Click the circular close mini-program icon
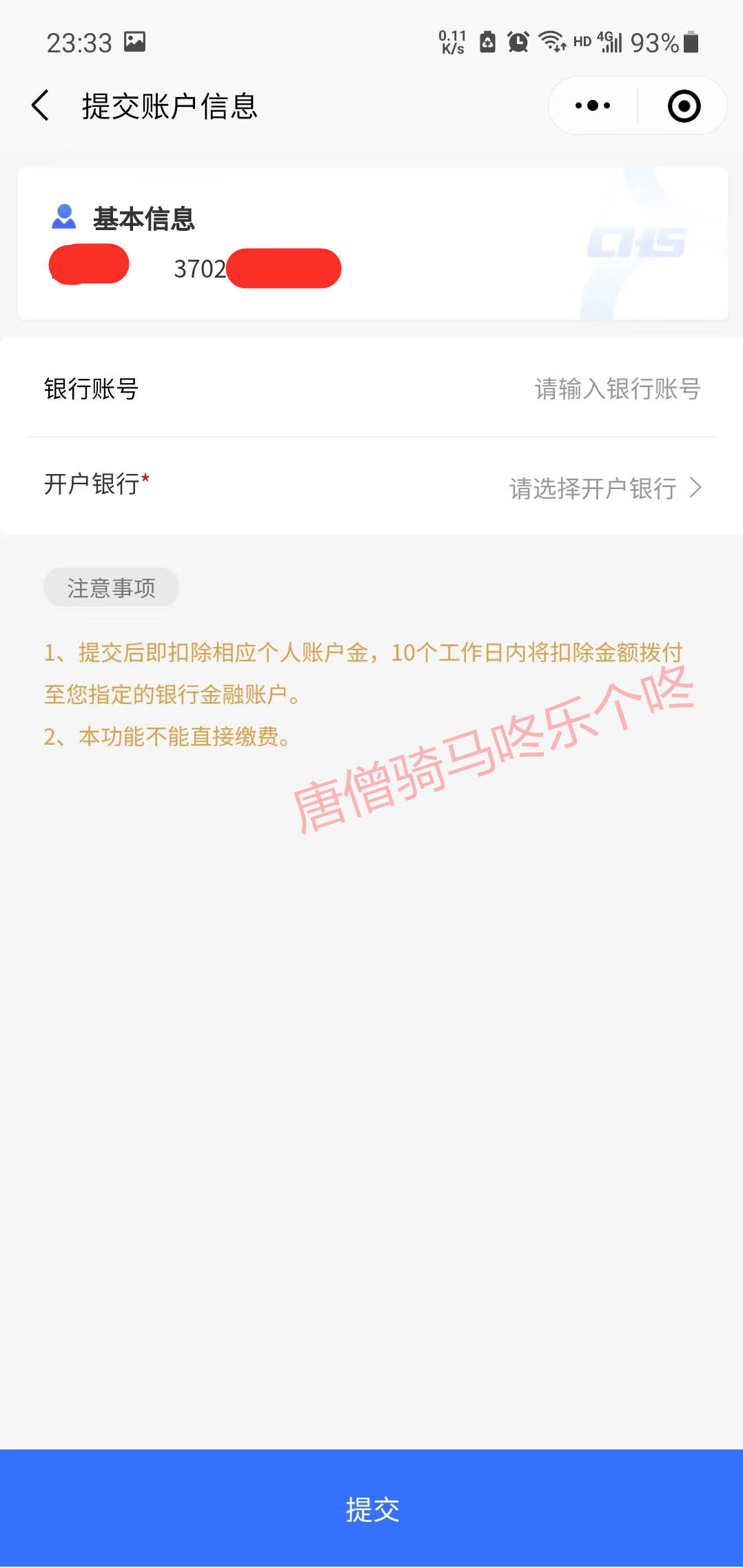The image size is (743, 1568). tap(683, 105)
